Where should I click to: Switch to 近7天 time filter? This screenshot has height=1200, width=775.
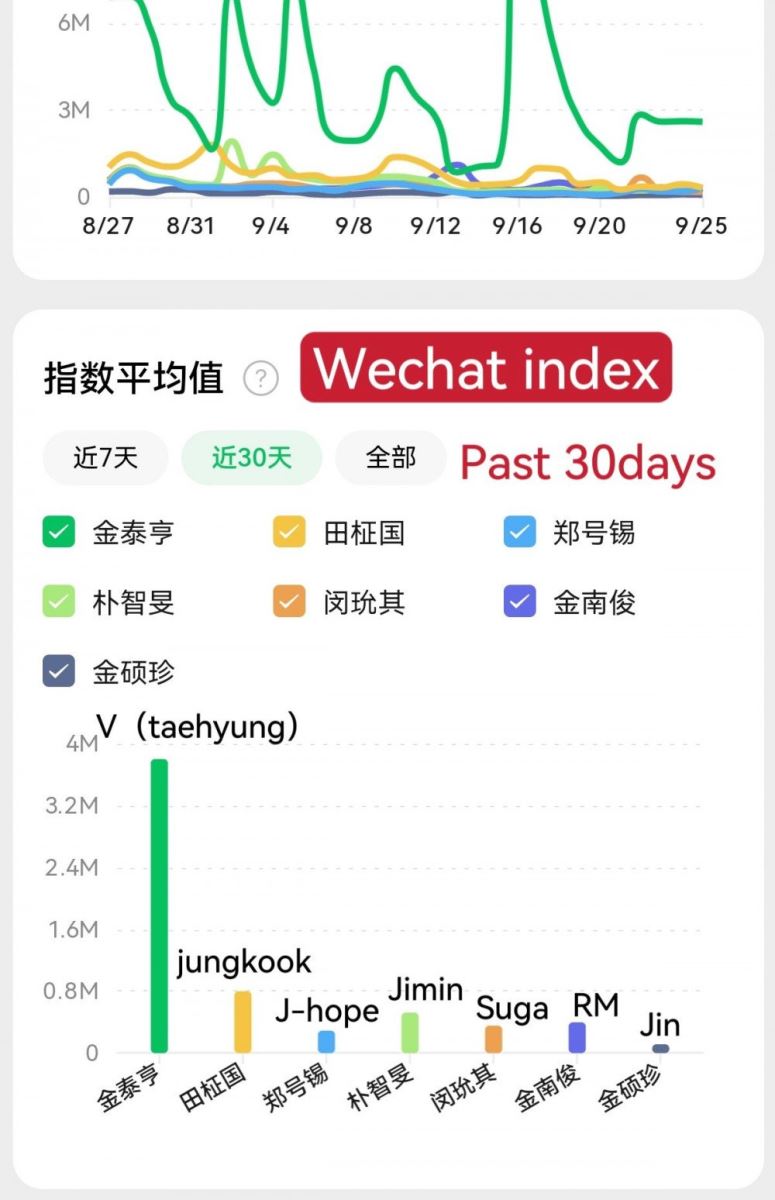(105, 457)
